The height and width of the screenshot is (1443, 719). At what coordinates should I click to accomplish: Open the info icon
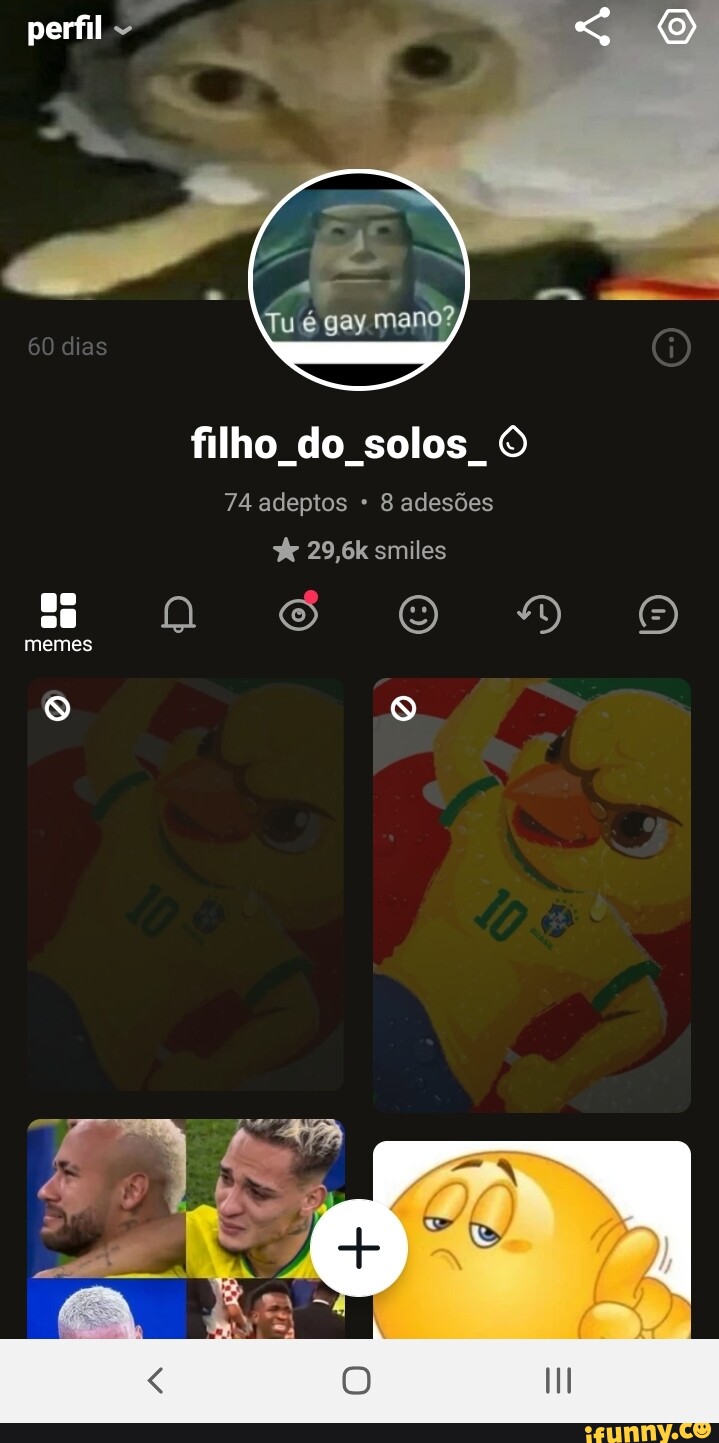pos(671,348)
